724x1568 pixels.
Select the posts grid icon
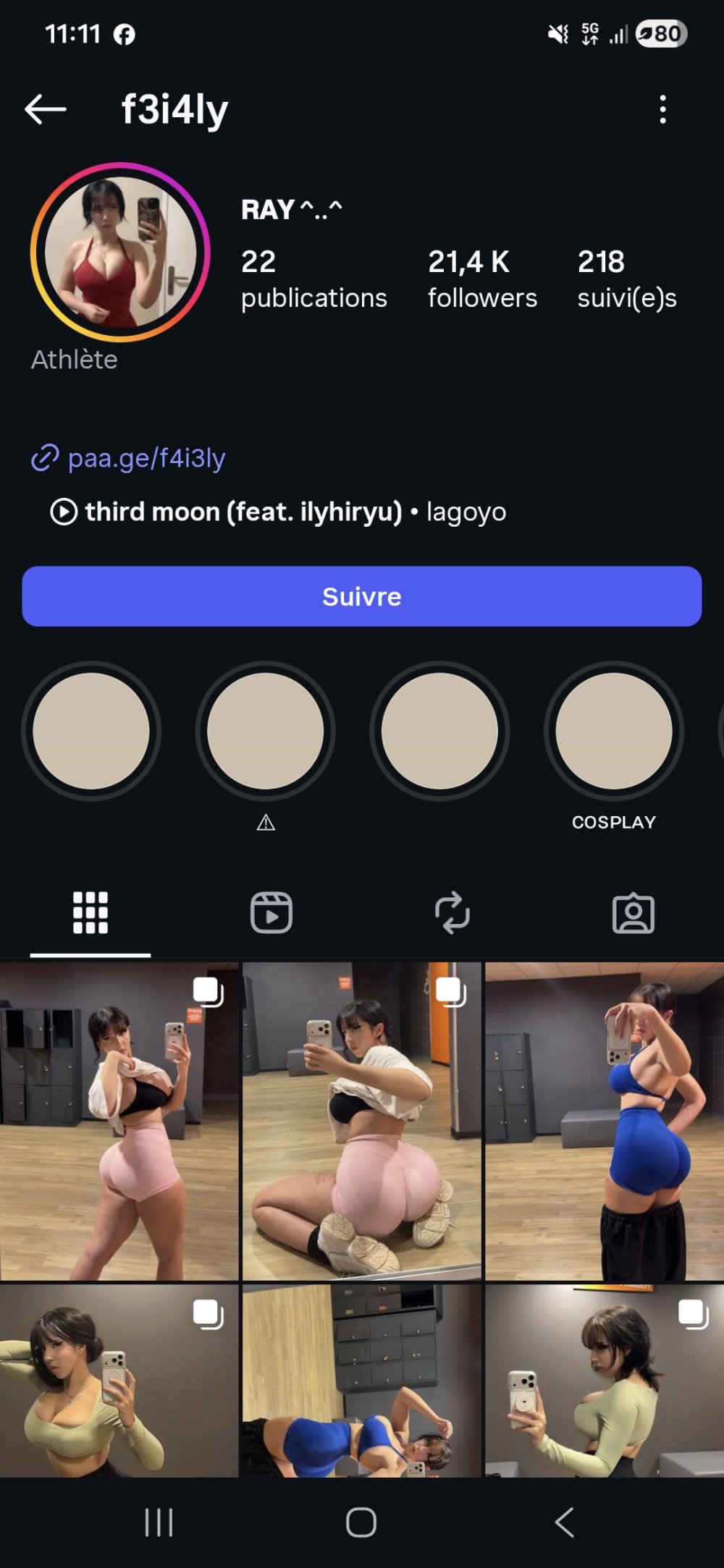pyautogui.click(x=90, y=912)
